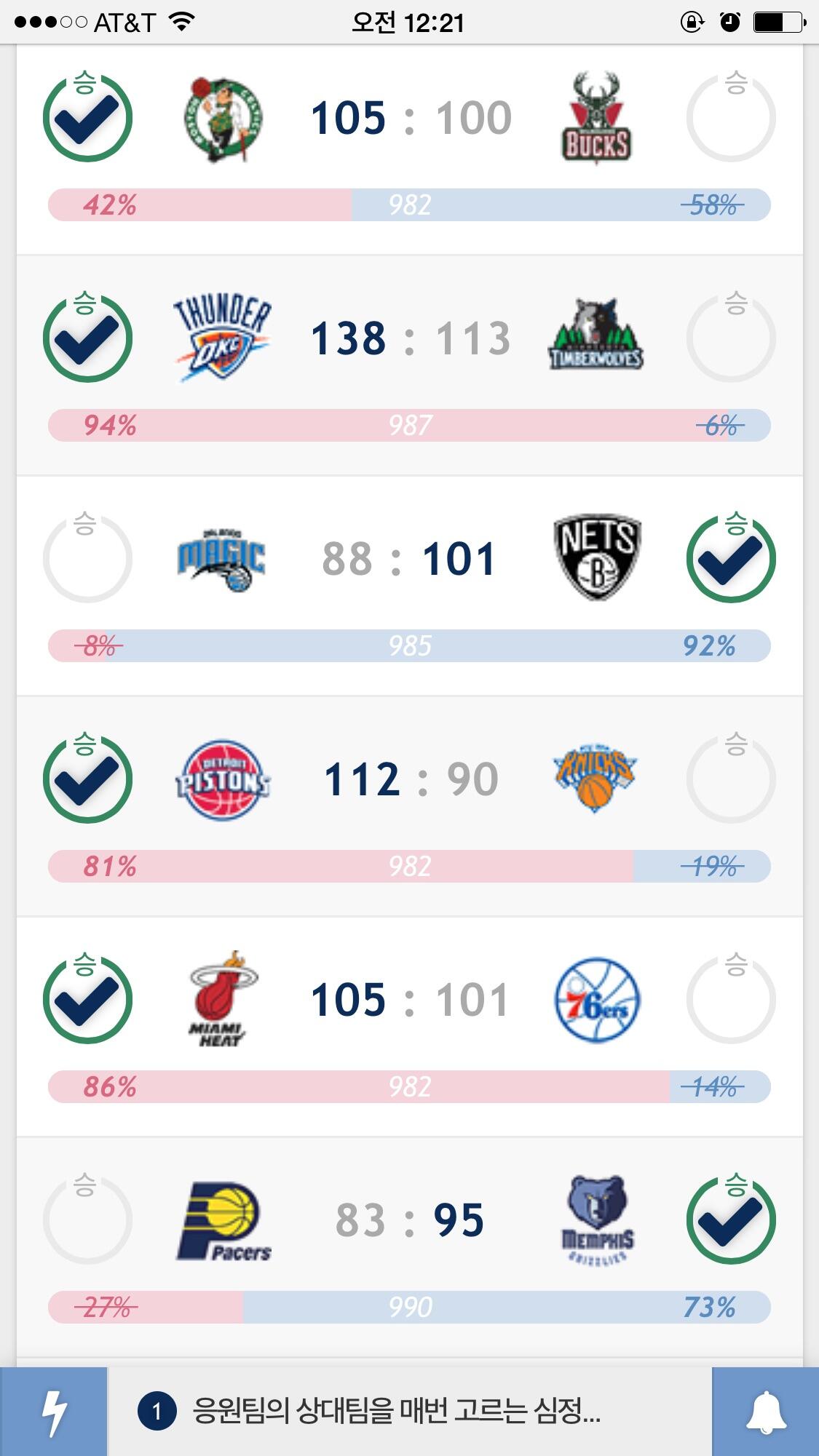Select the Bucks win pick circle

point(731,117)
